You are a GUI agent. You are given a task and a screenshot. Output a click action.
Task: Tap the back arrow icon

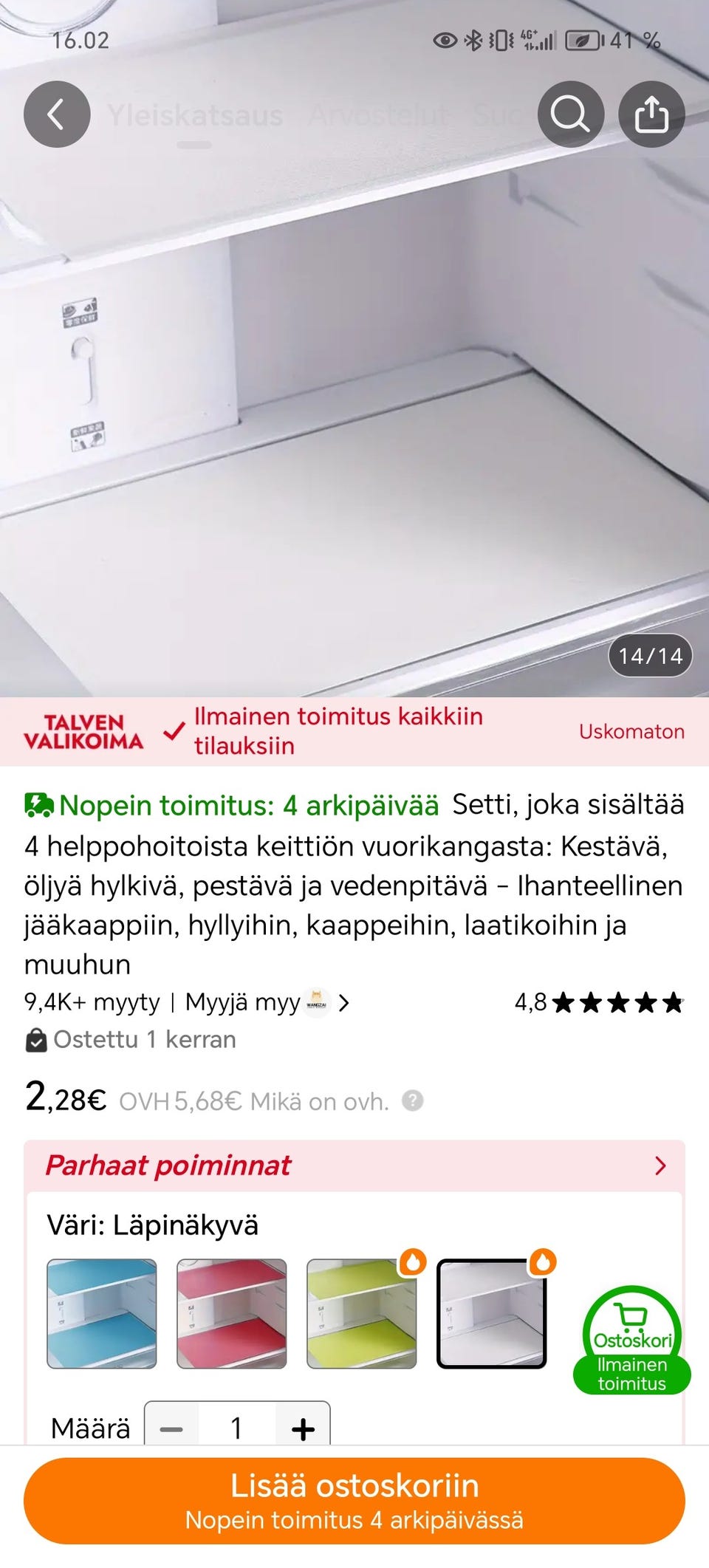[x=57, y=114]
